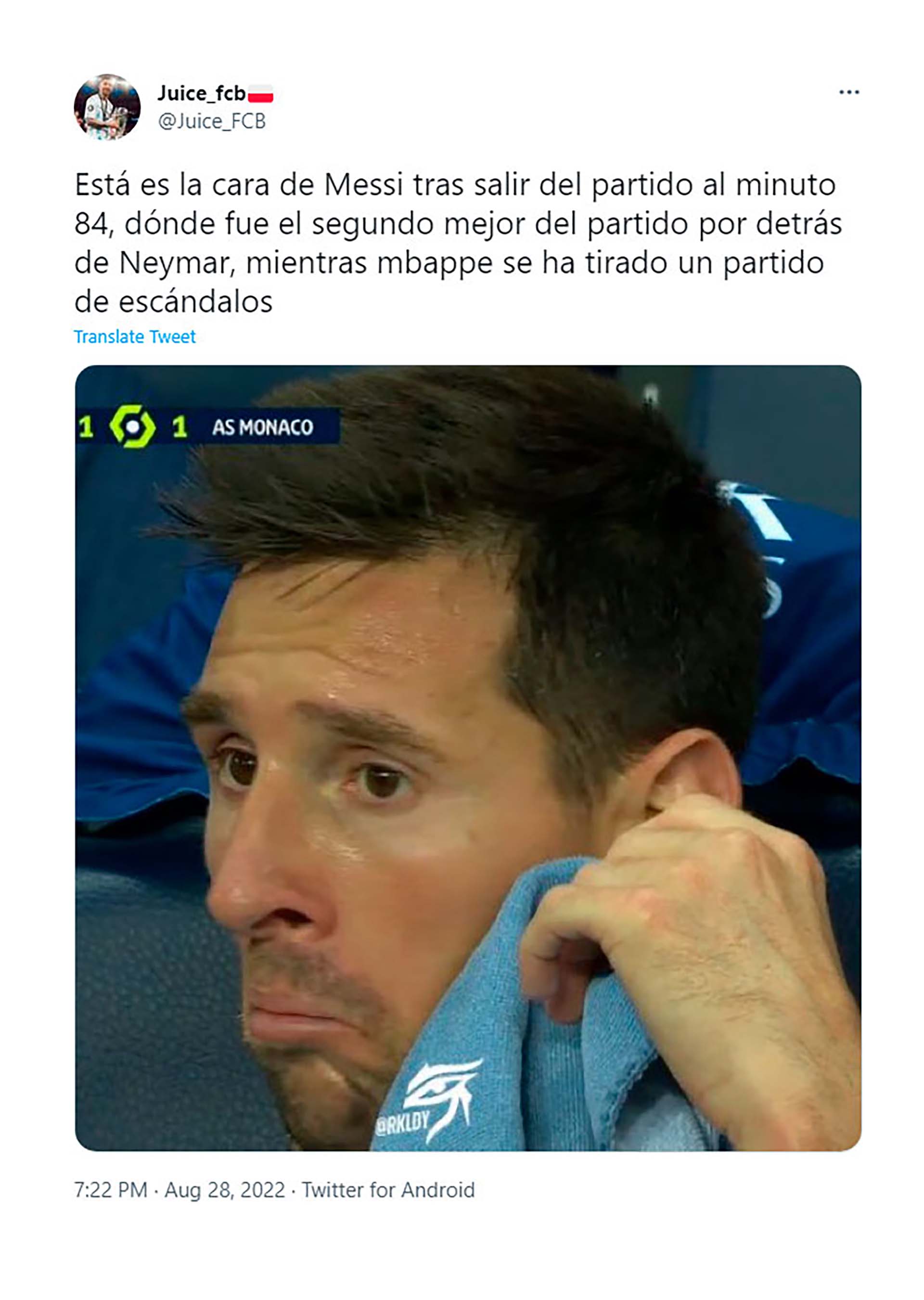The image size is (924, 1300).
Task: Tap the Translate Tweet link
Action: pyautogui.click(x=135, y=337)
